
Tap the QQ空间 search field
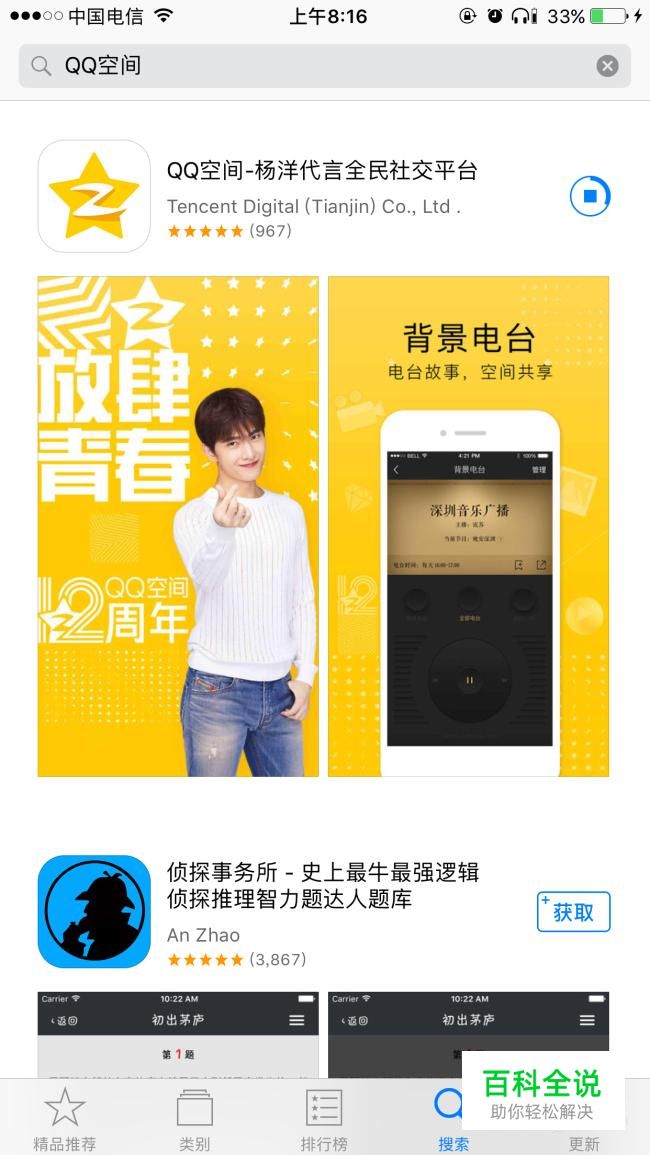(x=324, y=66)
